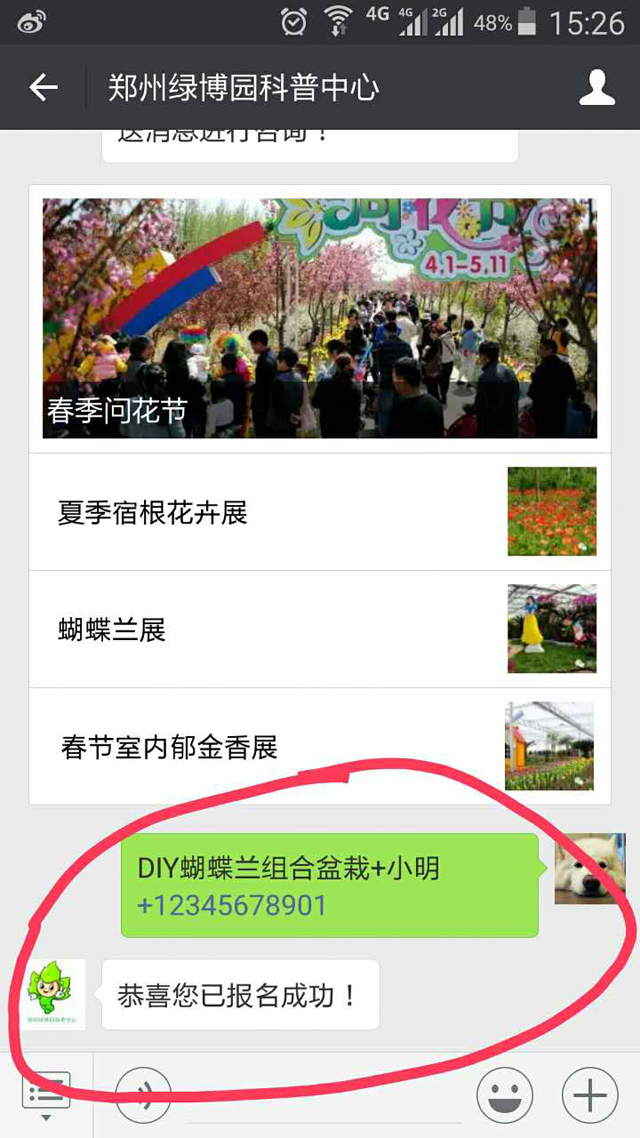Open the 夏季宿根花卉展 article
This screenshot has width=640, height=1138.
click(x=319, y=513)
